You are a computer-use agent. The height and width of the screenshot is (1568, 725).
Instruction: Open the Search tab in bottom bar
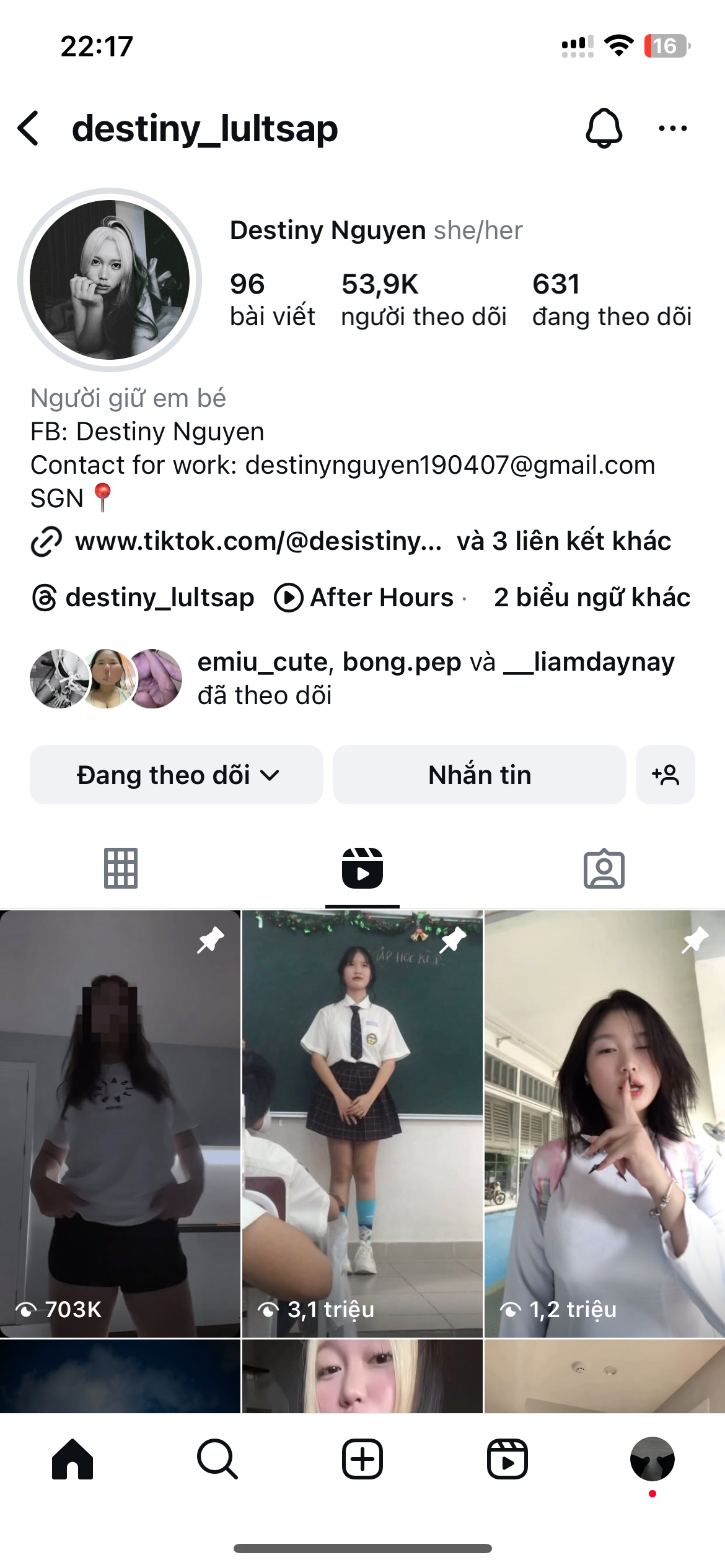click(x=217, y=1459)
